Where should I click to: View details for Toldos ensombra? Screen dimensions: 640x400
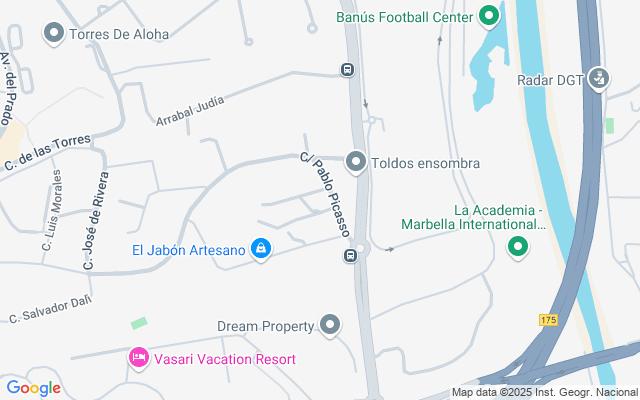(x=355, y=162)
